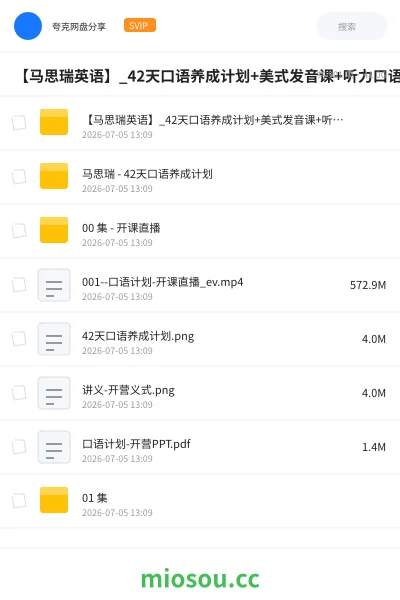Tick checkbox of the first 【马思瑞英语】 folder
Image resolution: width=400 pixels, height=600 pixels.
(x=19, y=123)
